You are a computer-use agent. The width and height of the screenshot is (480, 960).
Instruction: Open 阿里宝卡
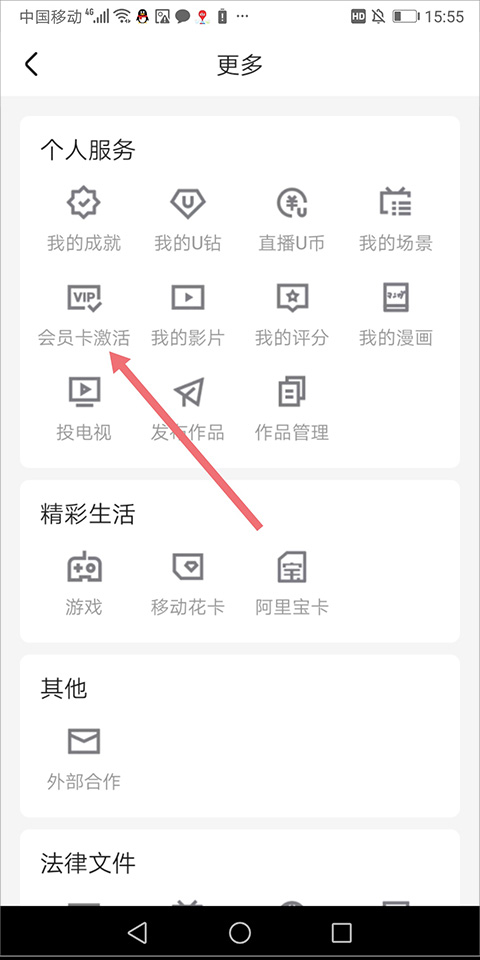coord(292,583)
